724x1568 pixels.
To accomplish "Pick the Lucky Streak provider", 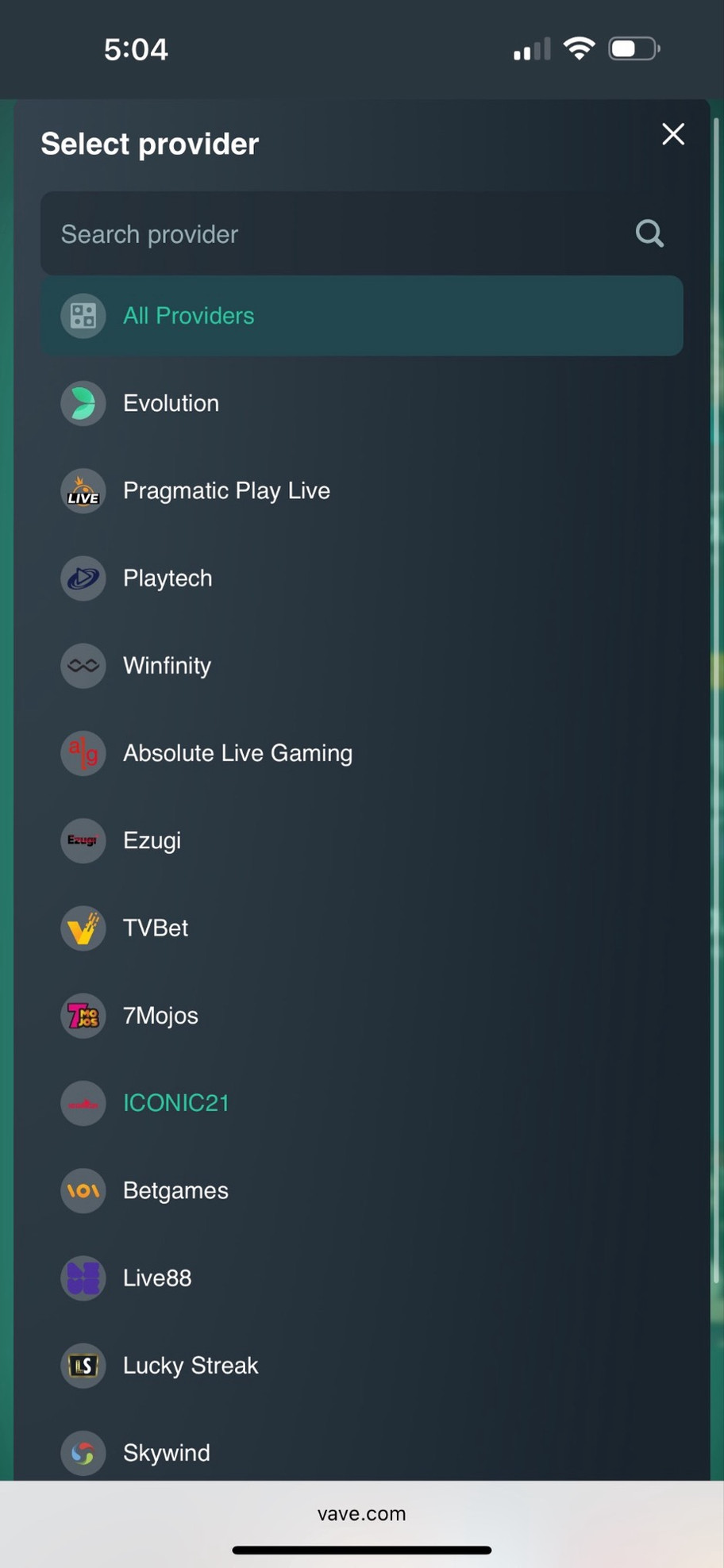I will [x=191, y=1365].
